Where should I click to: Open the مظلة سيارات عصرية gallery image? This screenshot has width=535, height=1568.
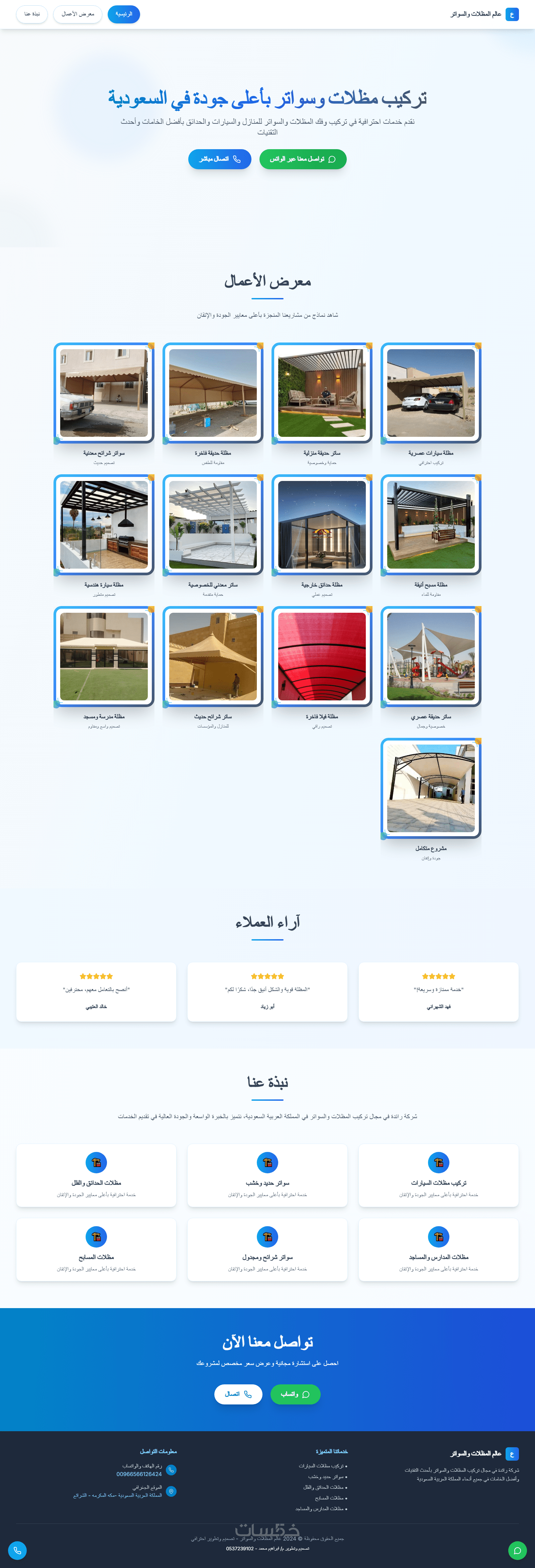click(430, 393)
